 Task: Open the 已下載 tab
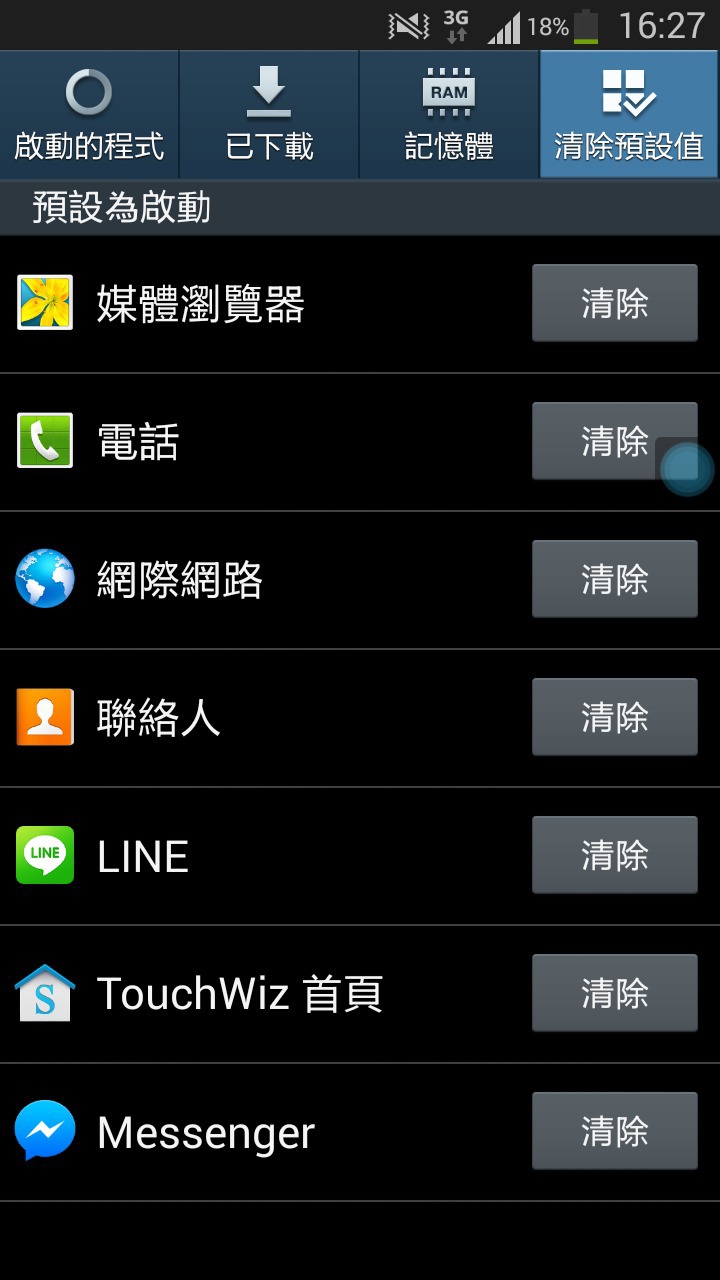point(269,115)
